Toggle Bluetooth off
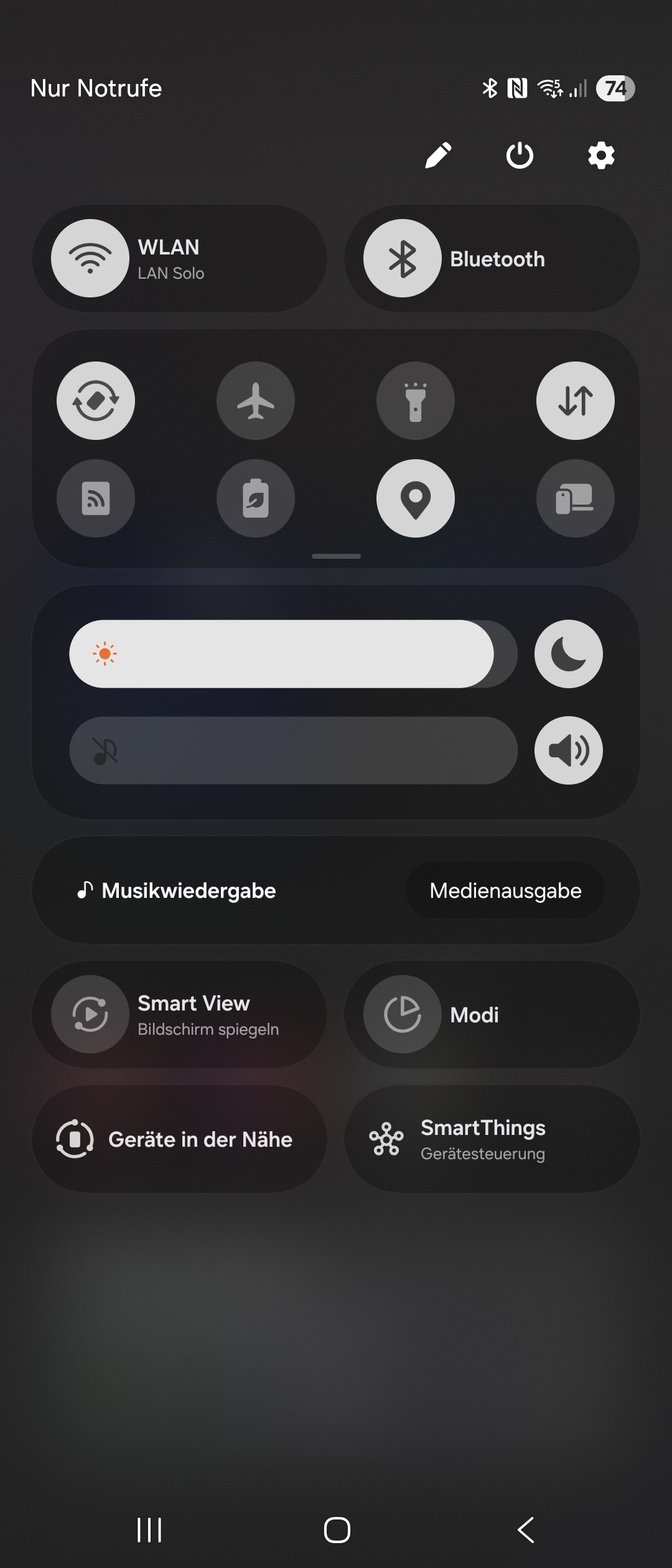Screen dimensions: 672x1568 pos(403,258)
